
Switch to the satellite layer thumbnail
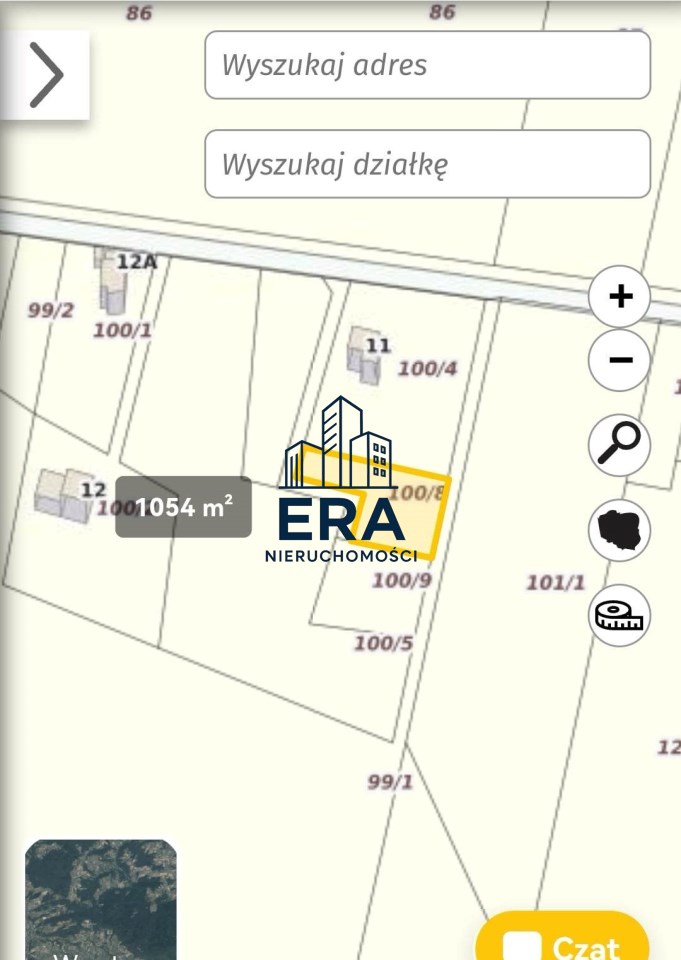click(x=101, y=900)
